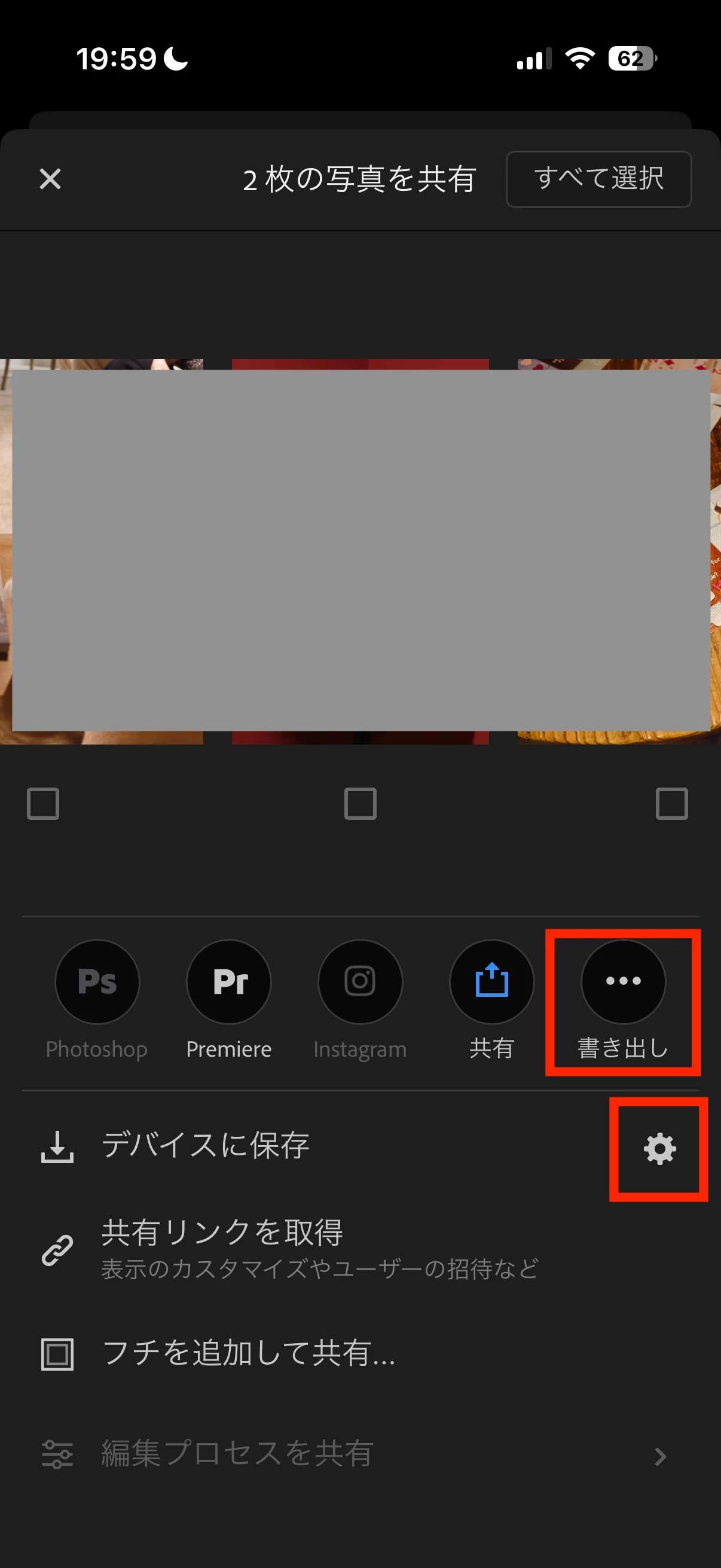Close the share photos sheet
The width and height of the screenshot is (721, 1568).
click(50, 179)
